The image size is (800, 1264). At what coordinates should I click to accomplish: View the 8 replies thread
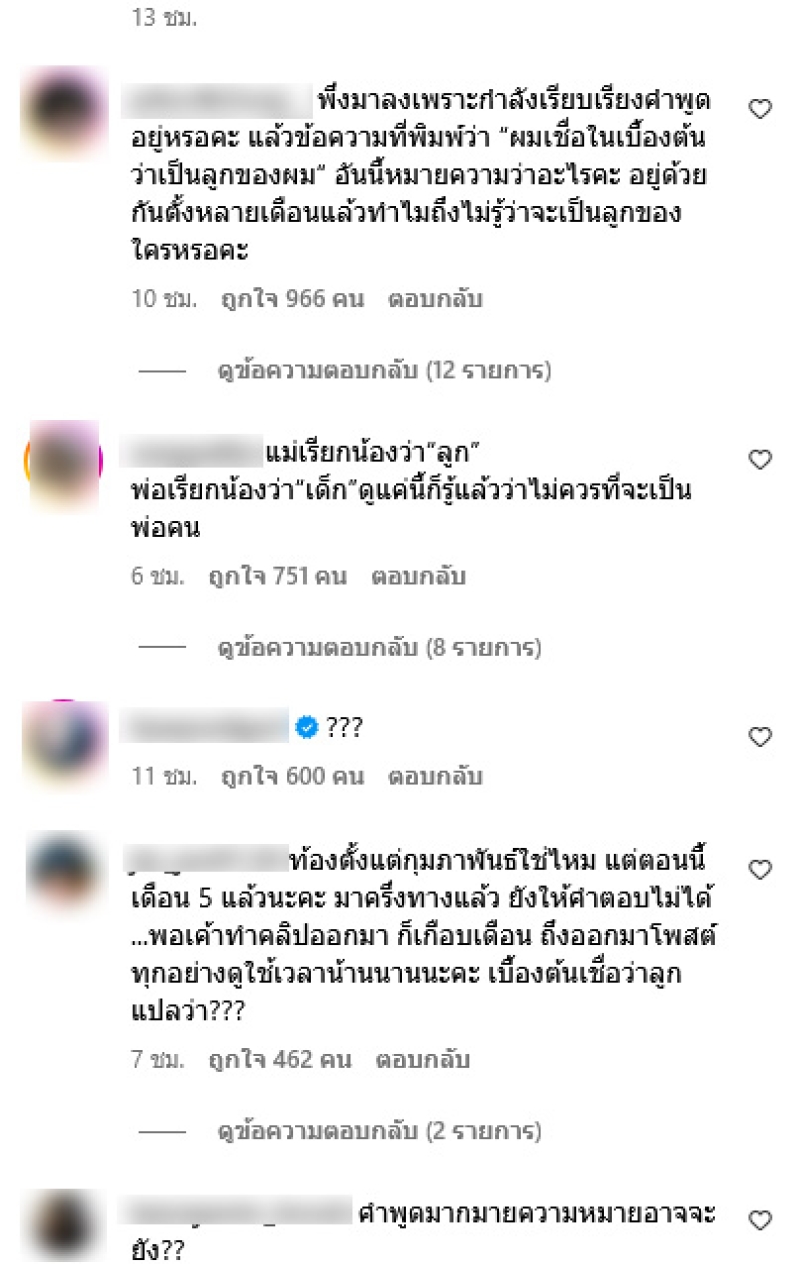(x=379, y=648)
